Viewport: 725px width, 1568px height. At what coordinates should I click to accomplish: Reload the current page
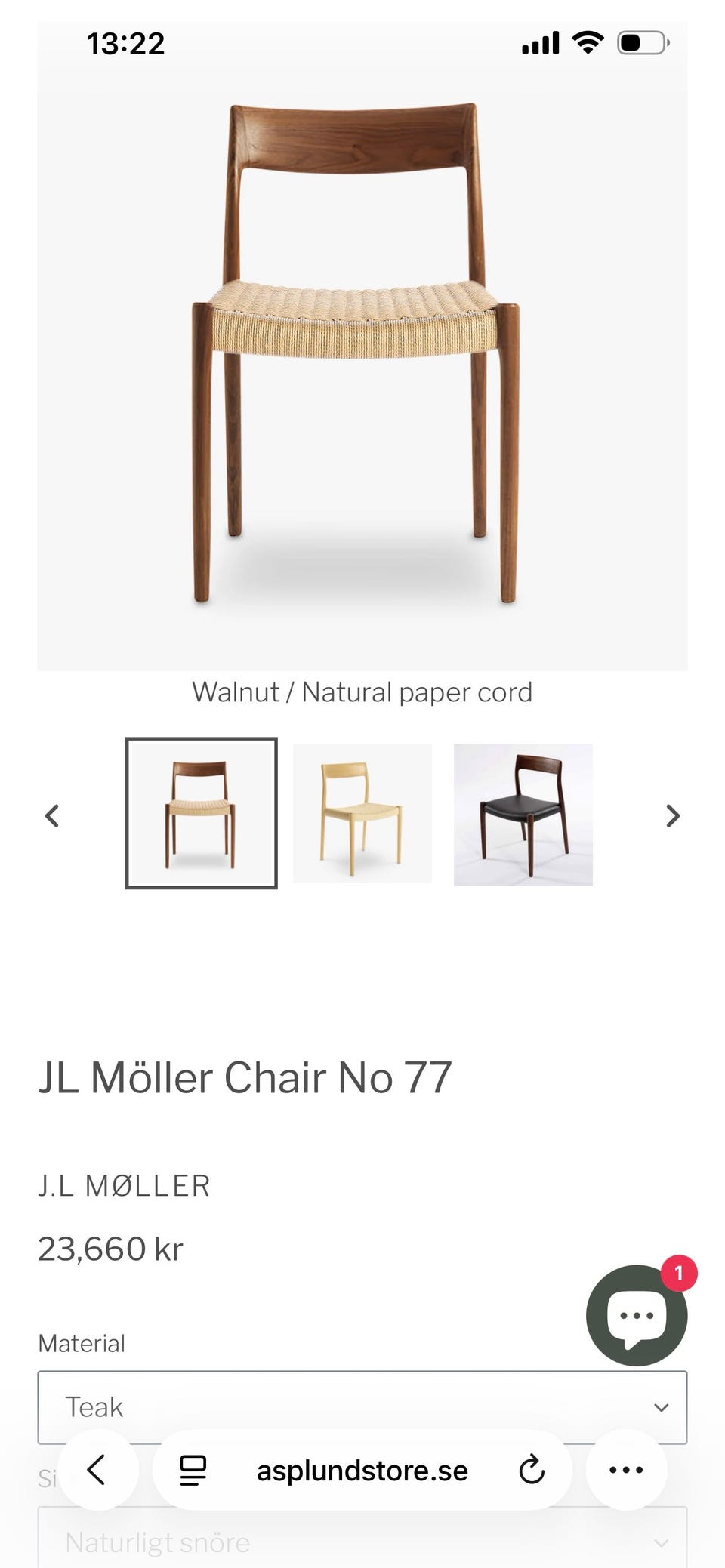533,1470
